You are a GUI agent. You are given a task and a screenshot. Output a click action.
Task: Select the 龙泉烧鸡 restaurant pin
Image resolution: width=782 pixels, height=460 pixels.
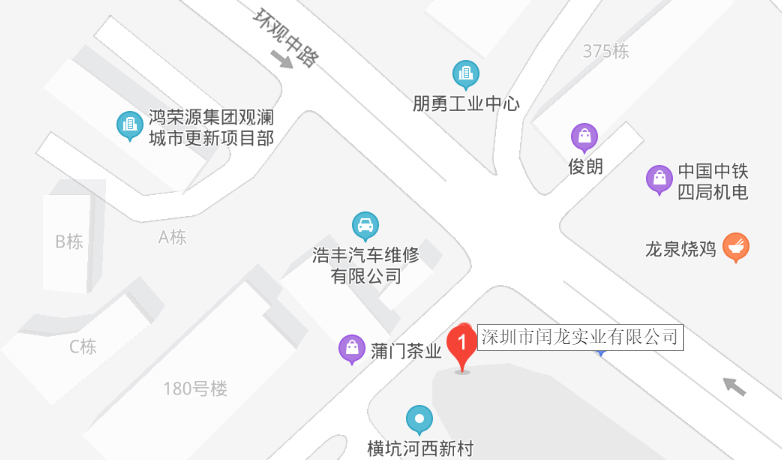click(x=736, y=246)
